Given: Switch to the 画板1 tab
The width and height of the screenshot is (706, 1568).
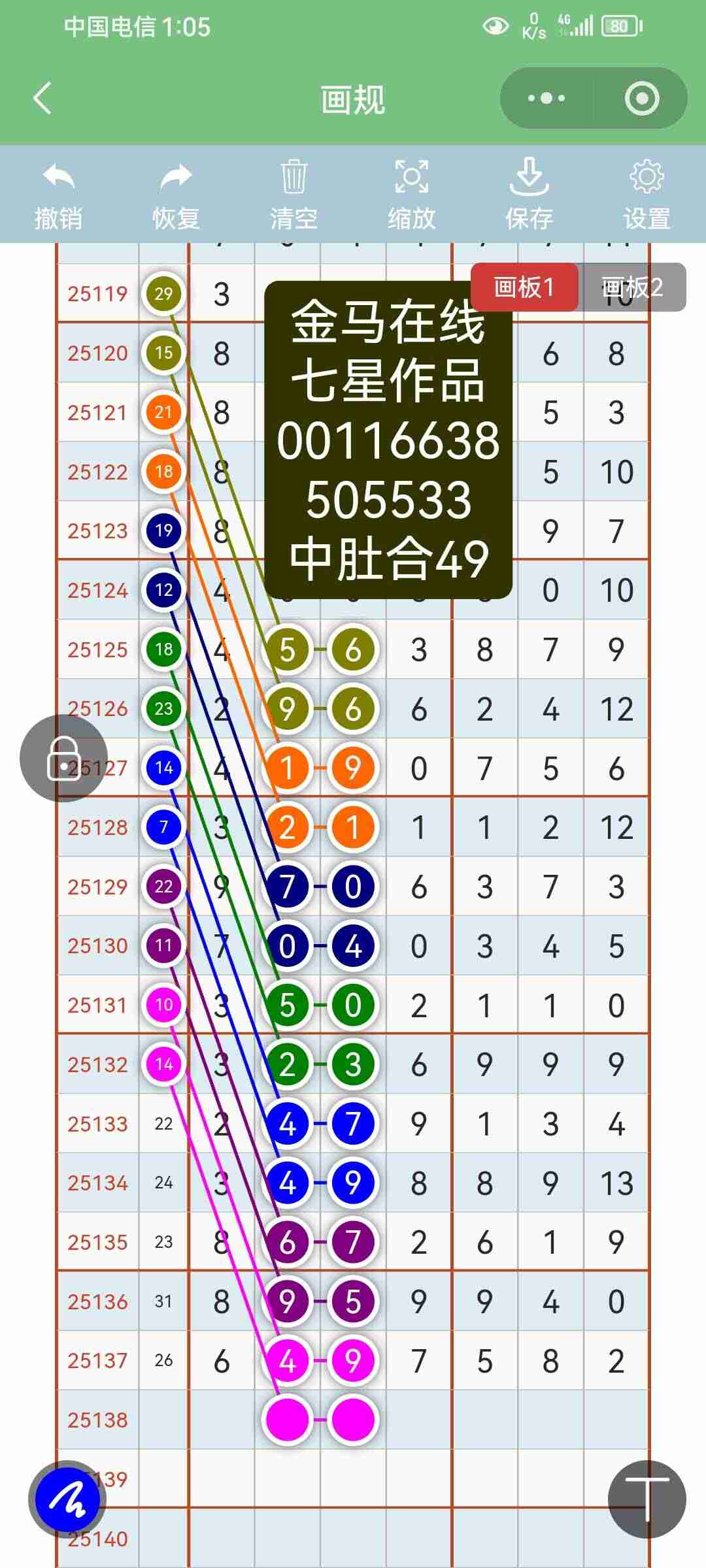Looking at the screenshot, I should point(525,287).
